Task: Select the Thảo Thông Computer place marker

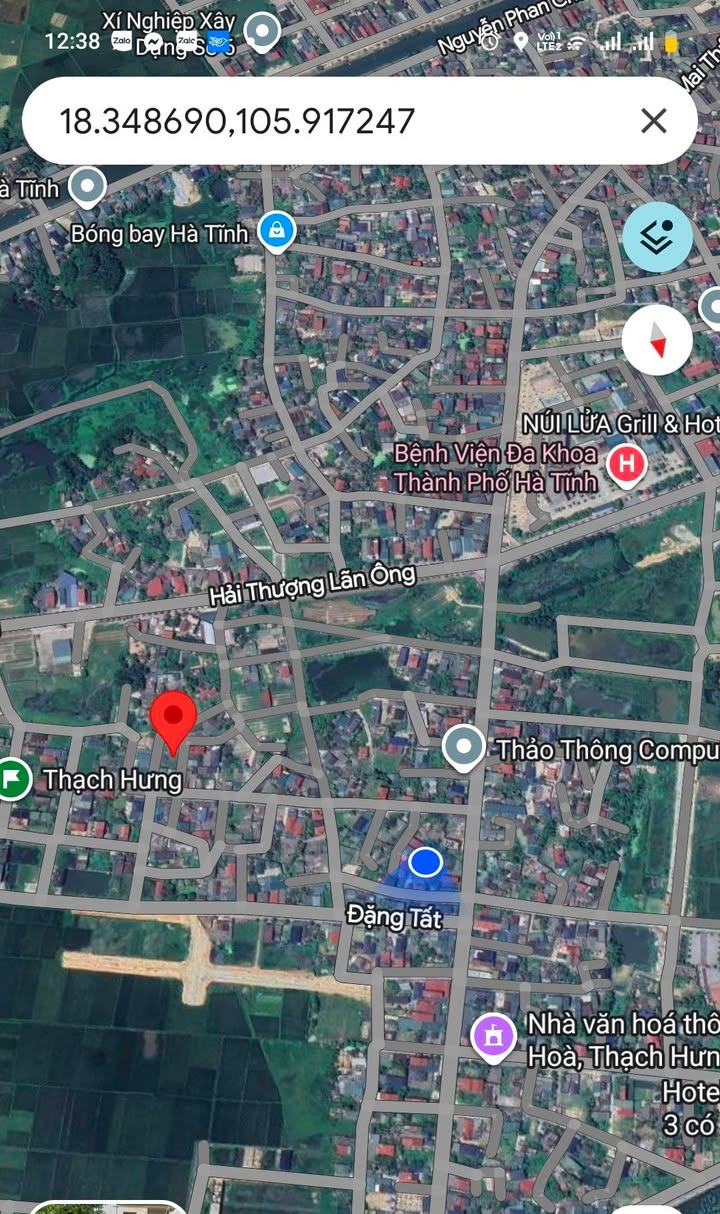Action: 463,748
